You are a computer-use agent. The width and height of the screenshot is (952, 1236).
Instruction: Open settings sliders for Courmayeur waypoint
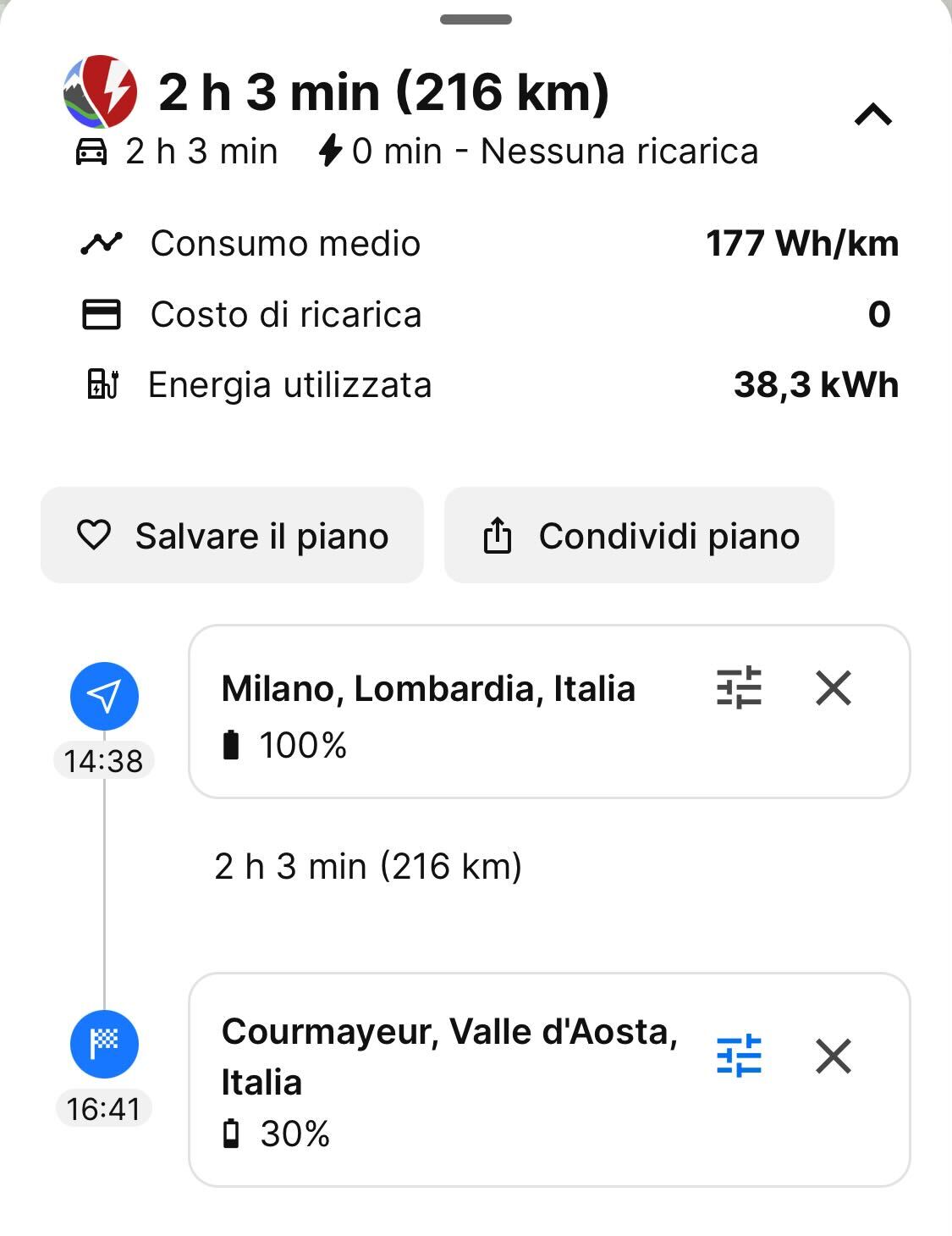pos(739,1056)
